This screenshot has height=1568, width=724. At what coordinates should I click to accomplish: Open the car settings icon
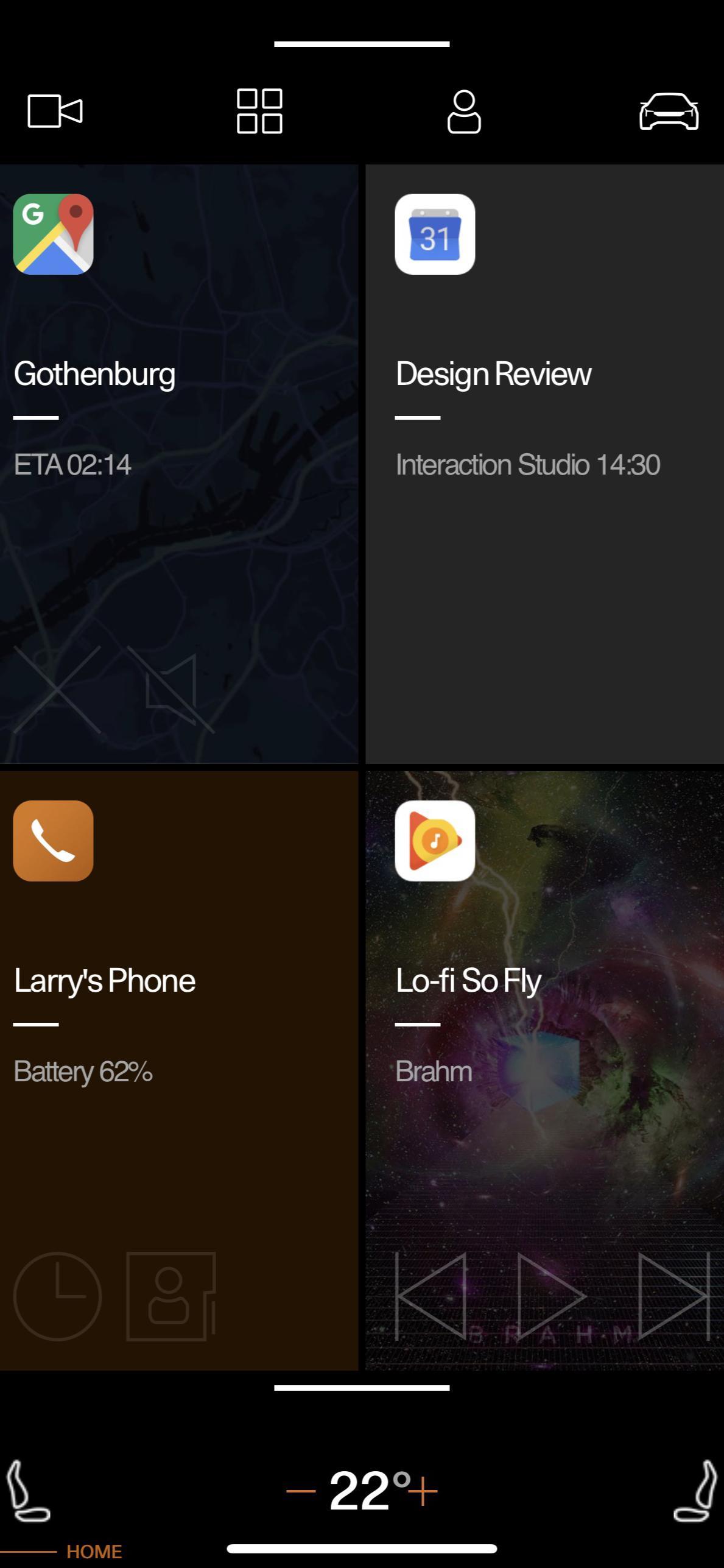[x=669, y=111]
